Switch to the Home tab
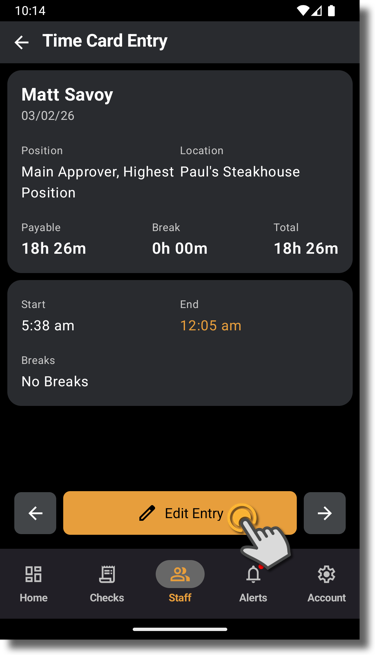Screen dimensions: 375x655 coord(33,584)
